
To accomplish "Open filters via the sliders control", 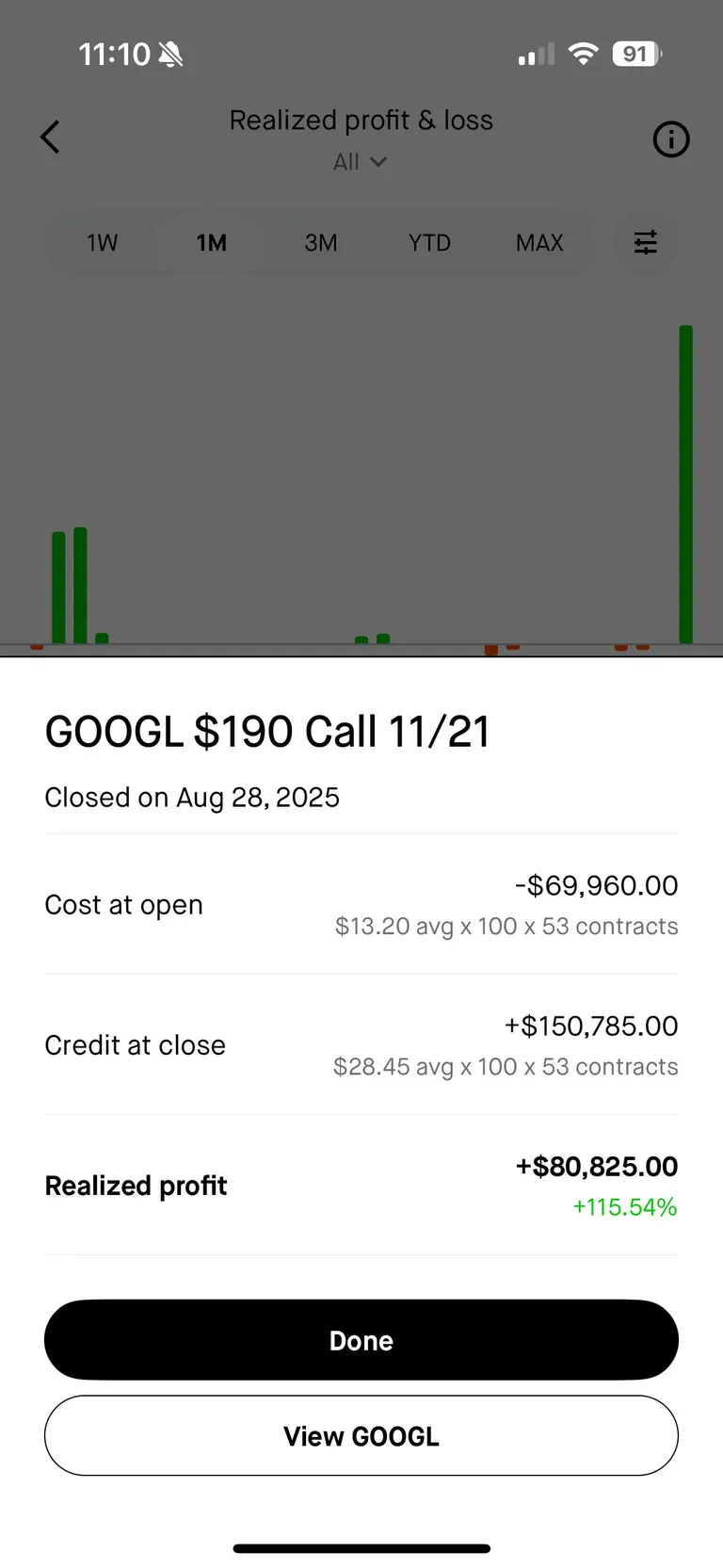I will tap(645, 242).
